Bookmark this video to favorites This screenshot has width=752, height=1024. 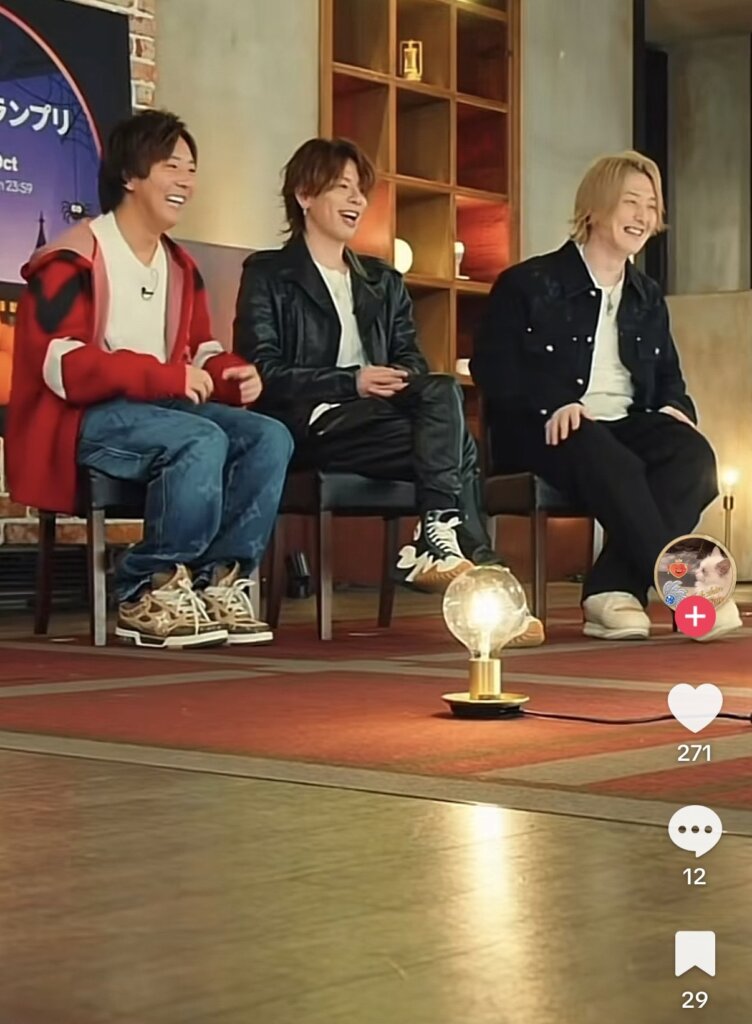(695, 953)
